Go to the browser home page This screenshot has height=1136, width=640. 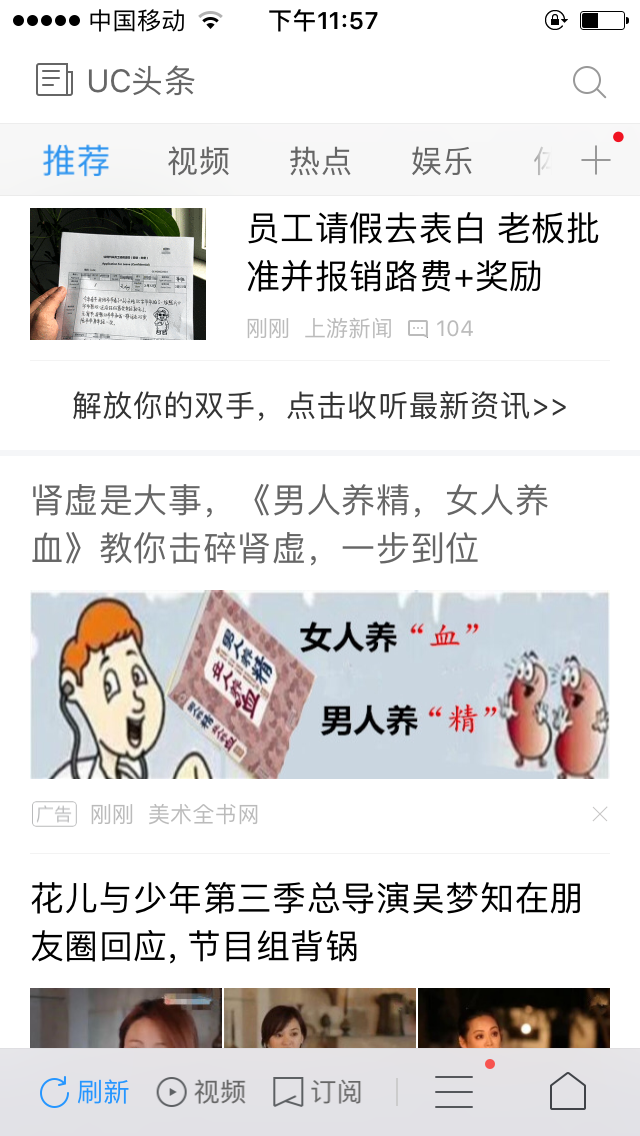[x=567, y=1092]
